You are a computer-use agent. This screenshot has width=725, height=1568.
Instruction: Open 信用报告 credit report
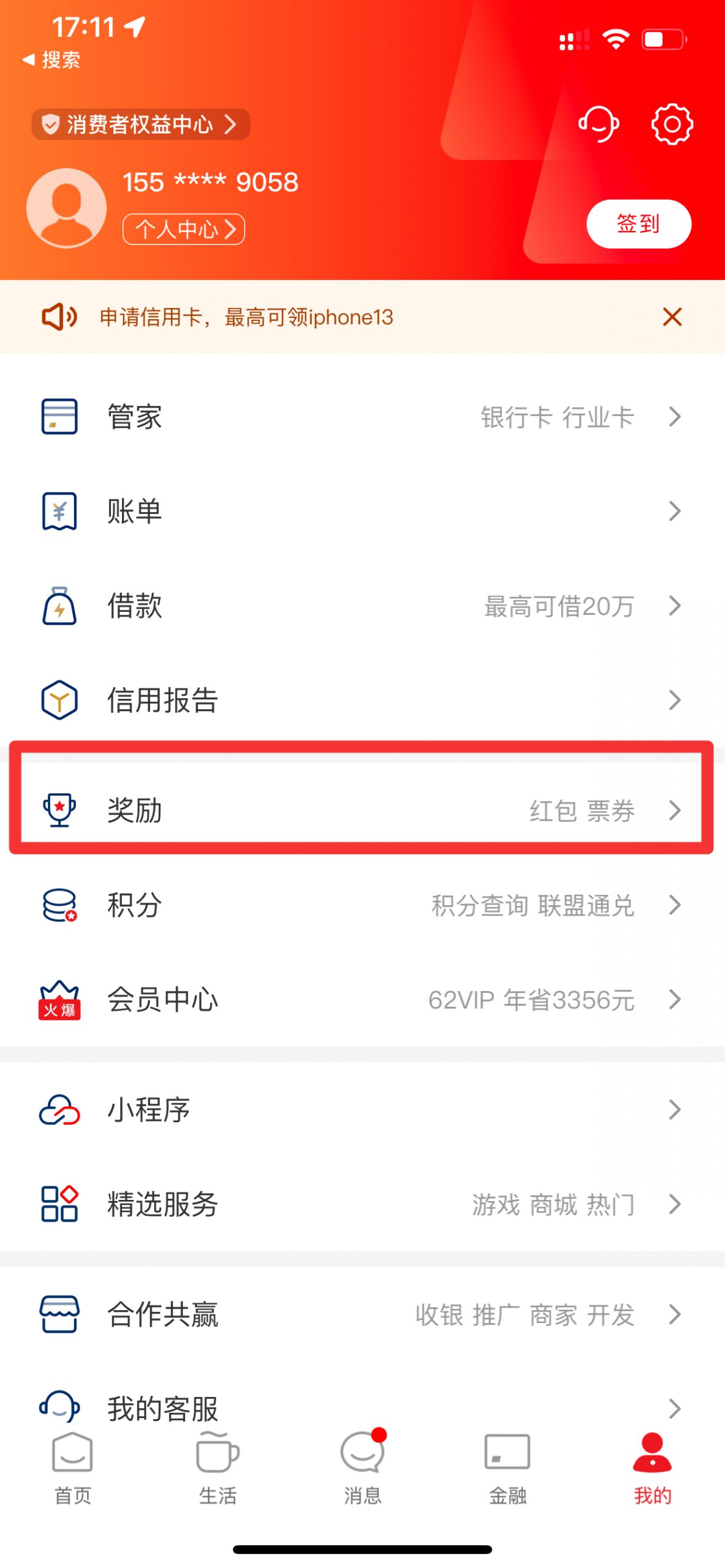[x=362, y=699]
